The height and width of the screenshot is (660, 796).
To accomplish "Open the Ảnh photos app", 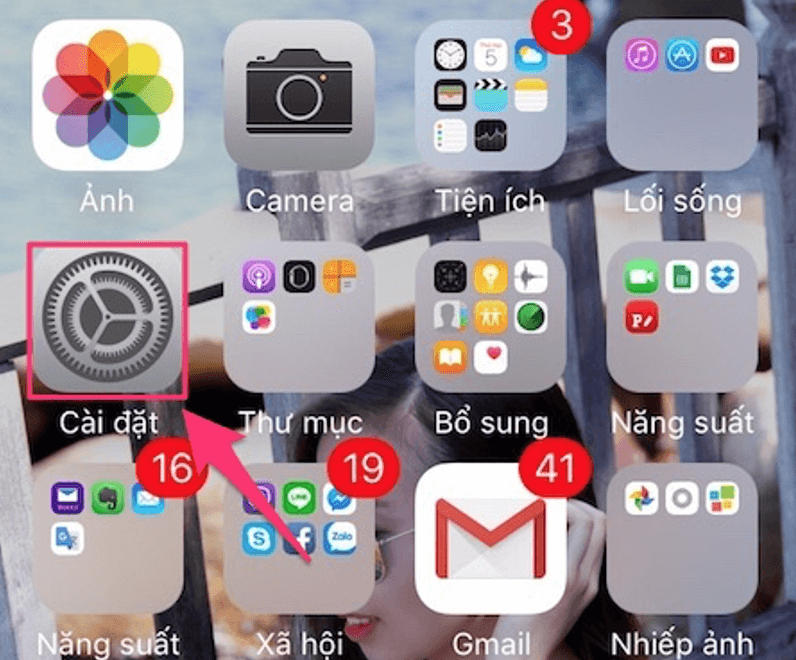I will click(108, 95).
